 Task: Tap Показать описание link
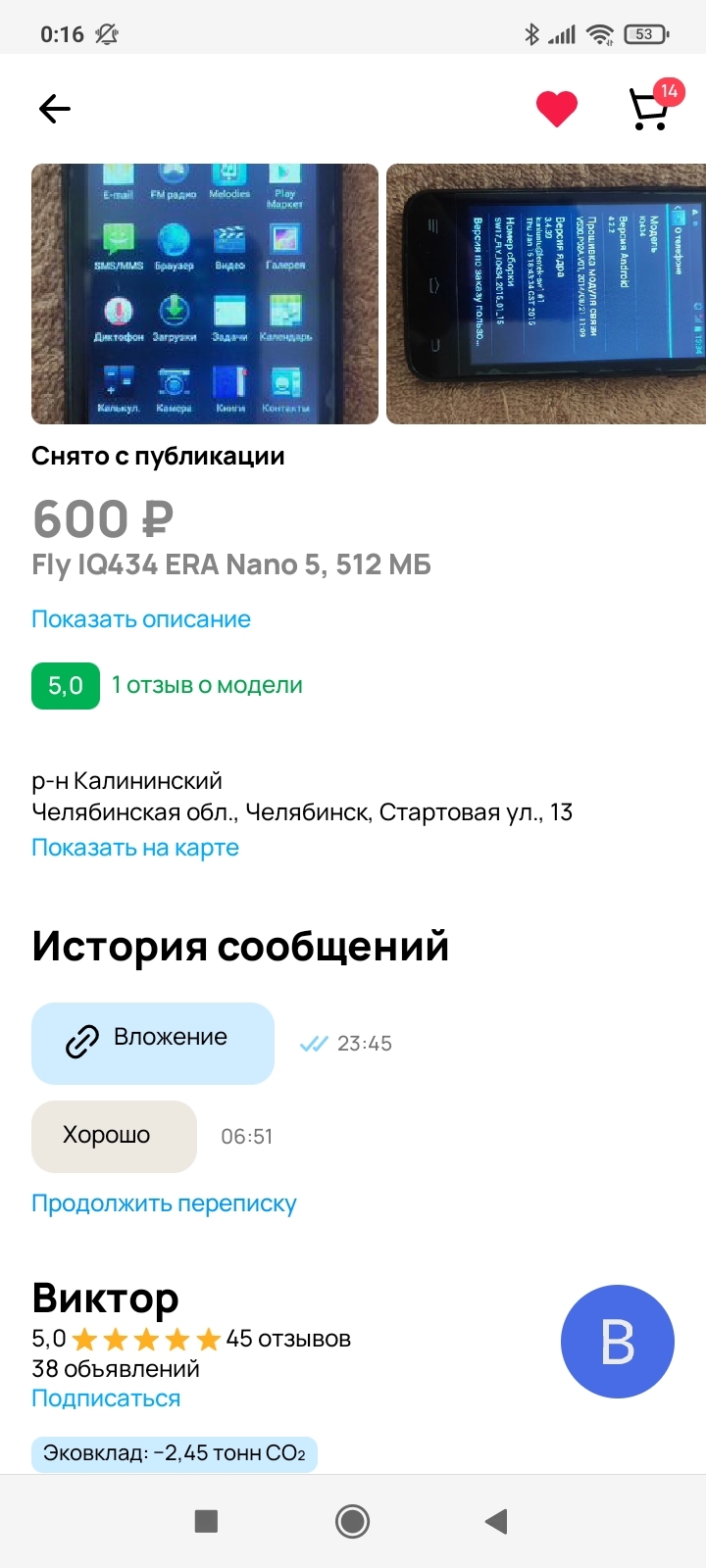[141, 619]
